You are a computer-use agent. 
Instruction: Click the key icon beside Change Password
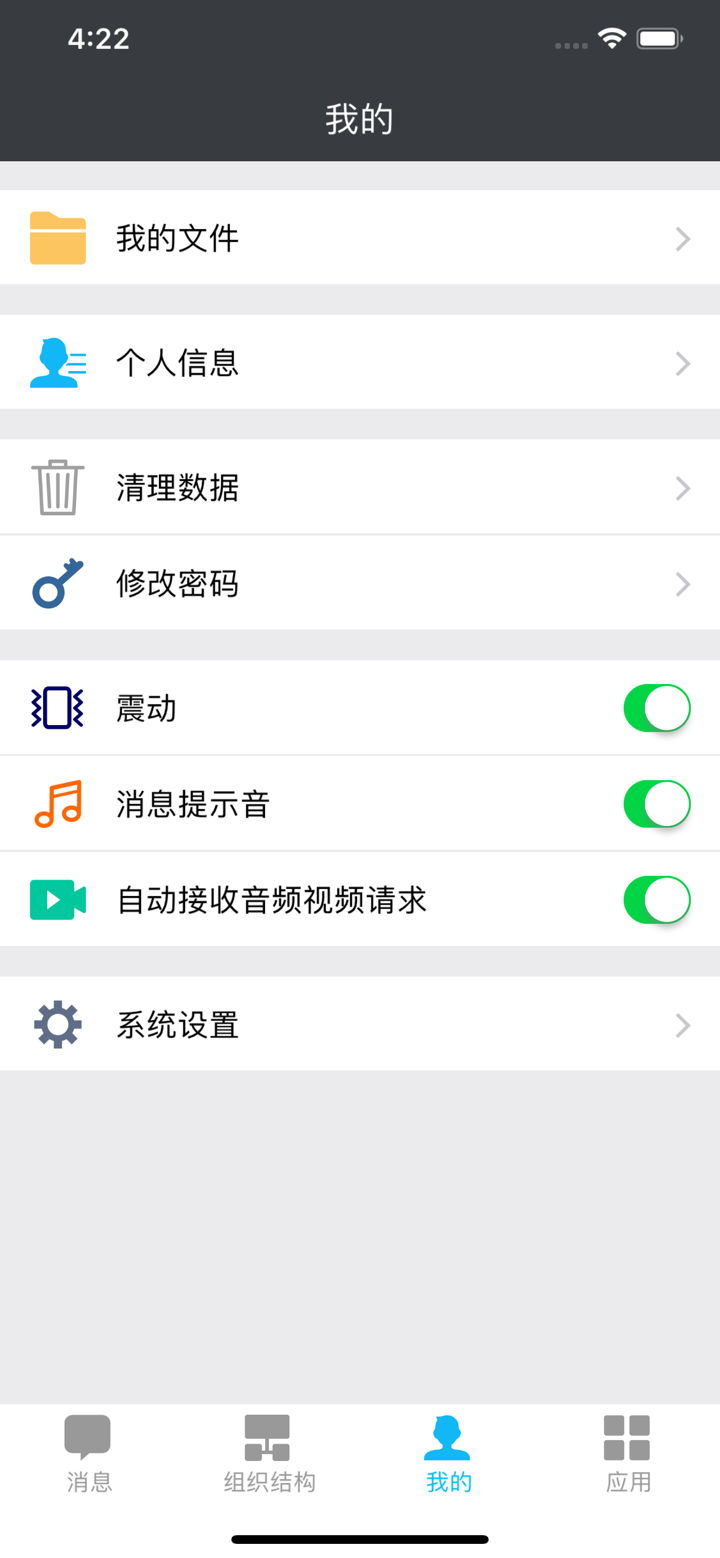coord(57,583)
